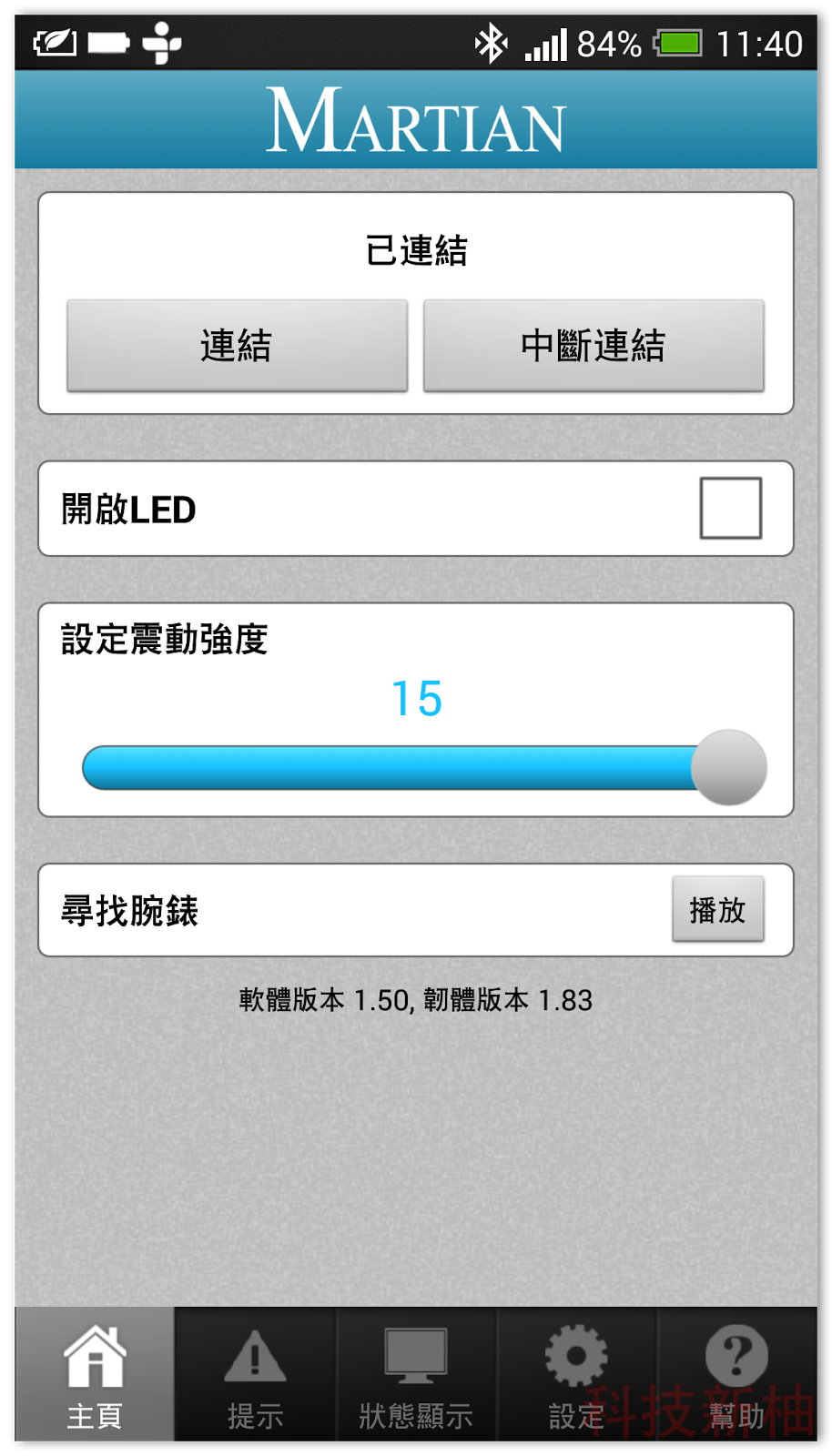Image resolution: width=832 pixels, height=1456 pixels.
Task: Open the 提示 alerts tab
Action: coord(255,1374)
